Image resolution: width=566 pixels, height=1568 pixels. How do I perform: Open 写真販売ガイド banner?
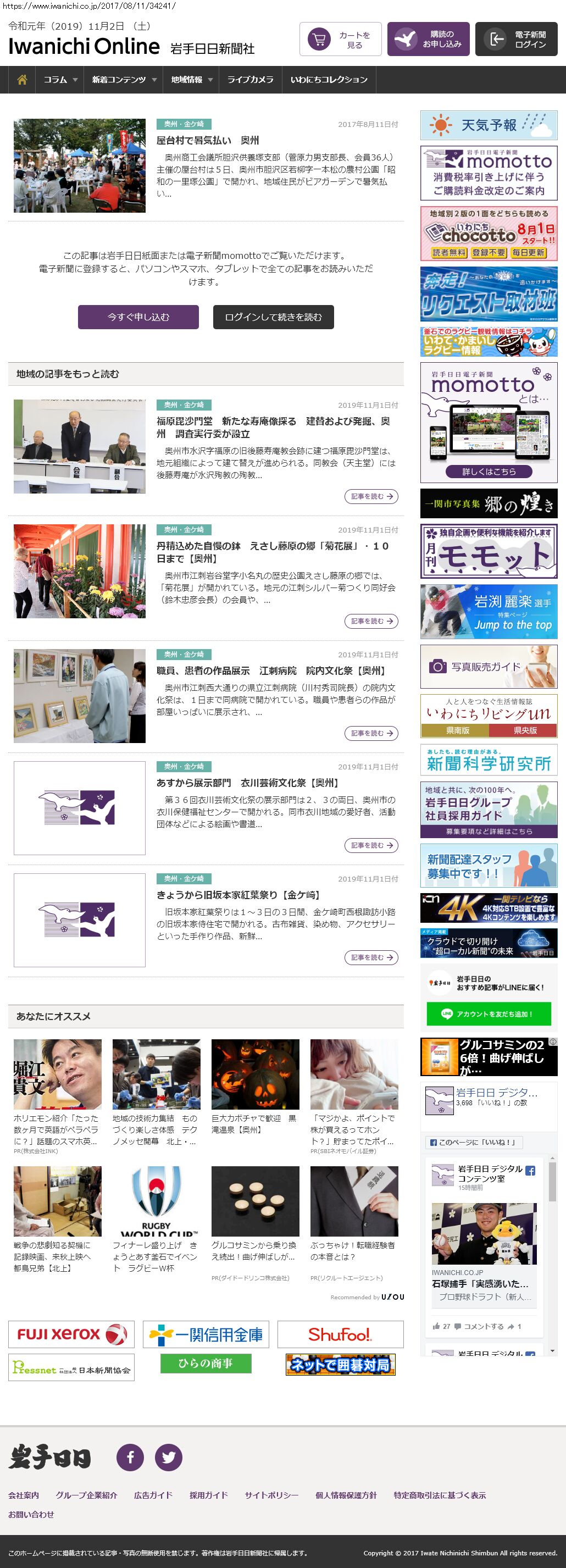pyautogui.click(x=489, y=667)
